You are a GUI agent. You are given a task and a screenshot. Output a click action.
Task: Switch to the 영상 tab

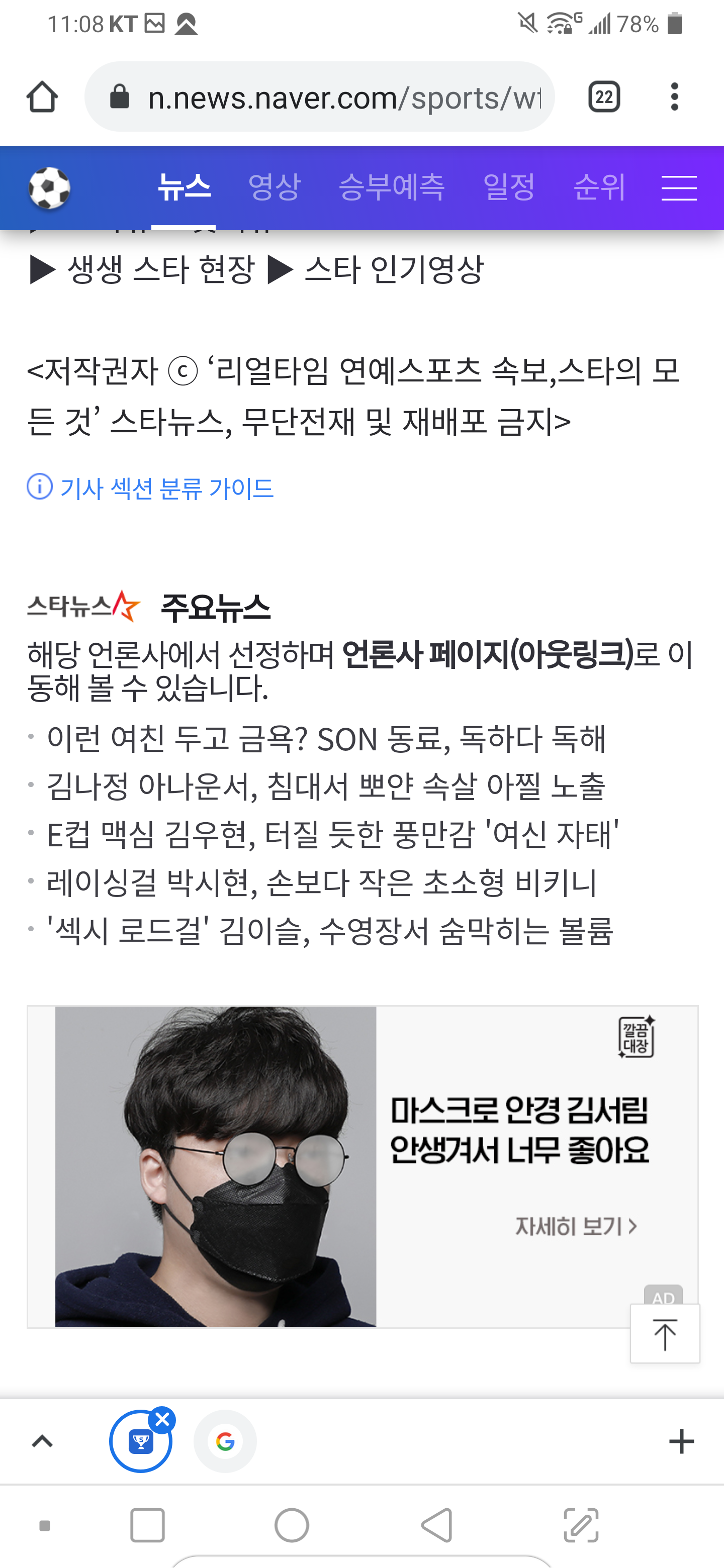click(x=274, y=187)
